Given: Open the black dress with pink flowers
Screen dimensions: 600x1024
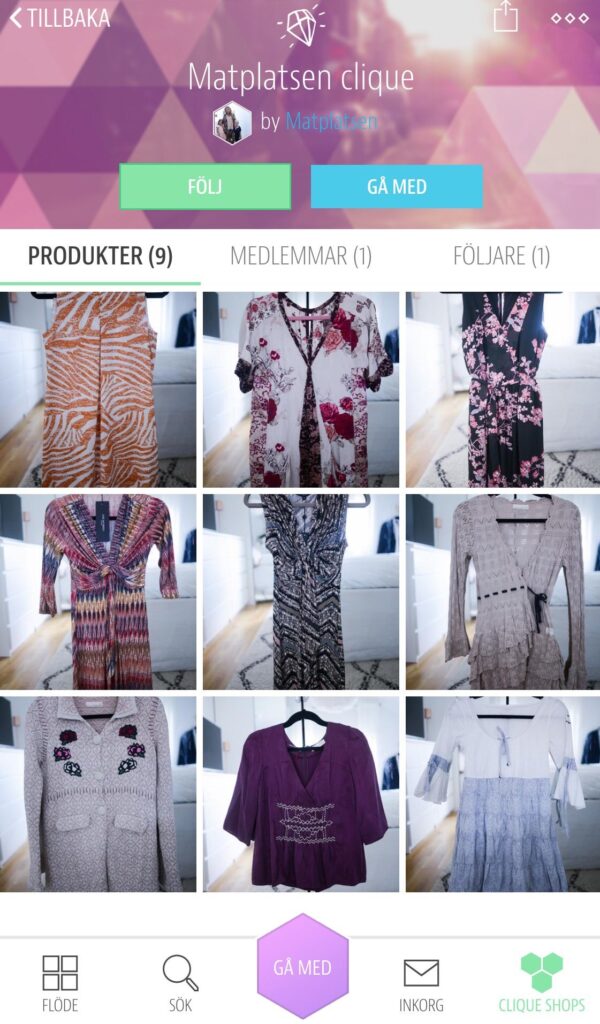Looking at the screenshot, I should click(x=502, y=389).
